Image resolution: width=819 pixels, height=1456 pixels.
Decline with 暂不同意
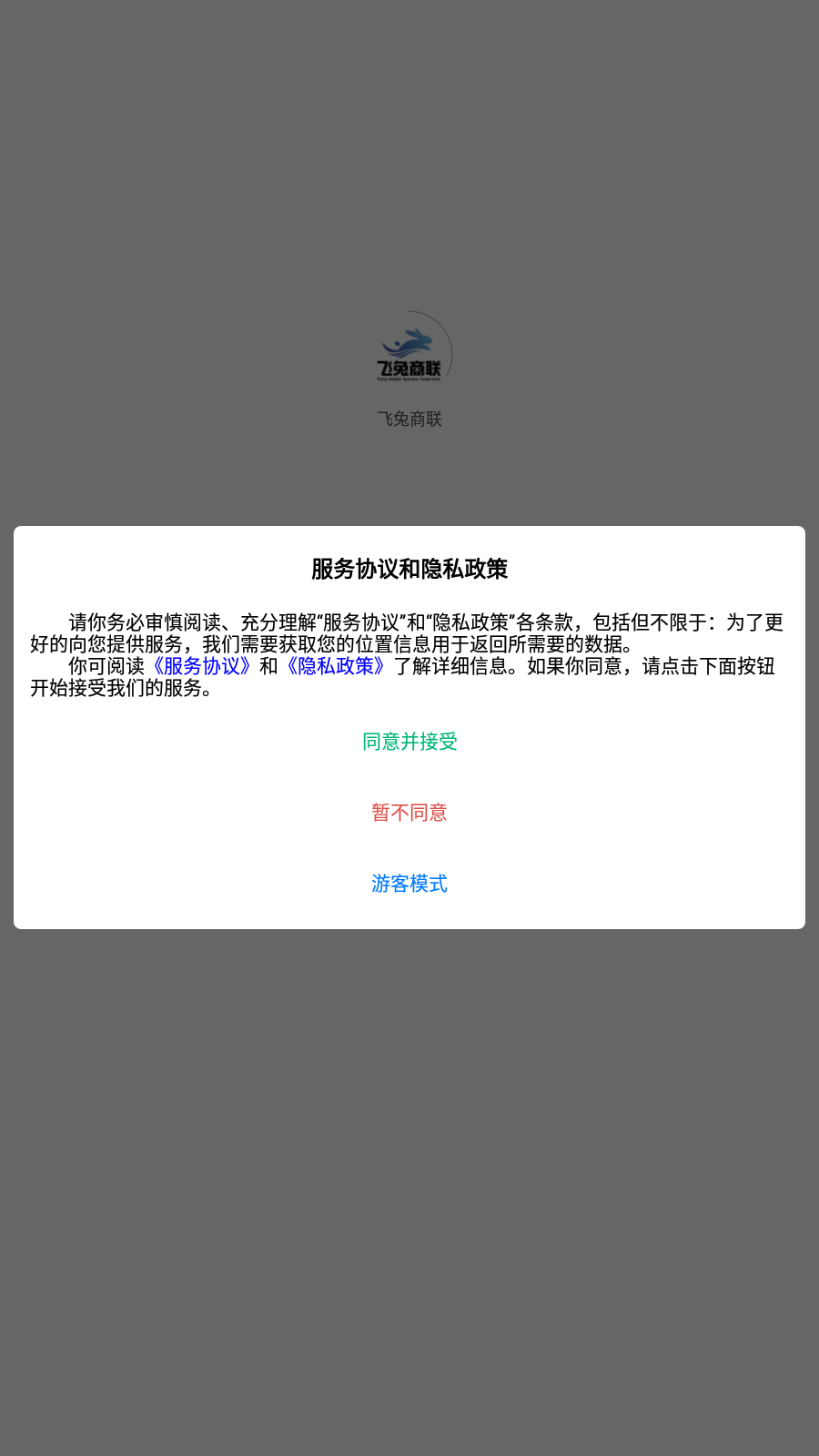[409, 813]
